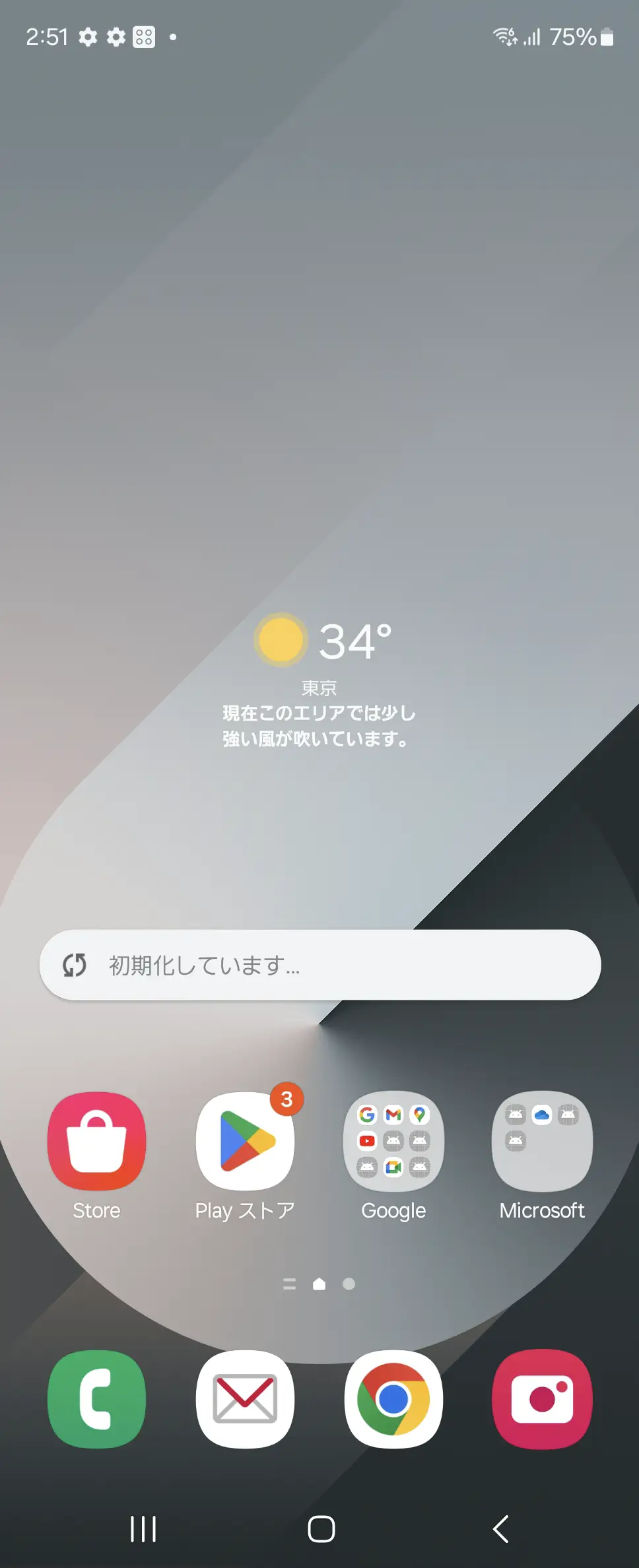Launch the Galaxy Store app

(x=96, y=1140)
